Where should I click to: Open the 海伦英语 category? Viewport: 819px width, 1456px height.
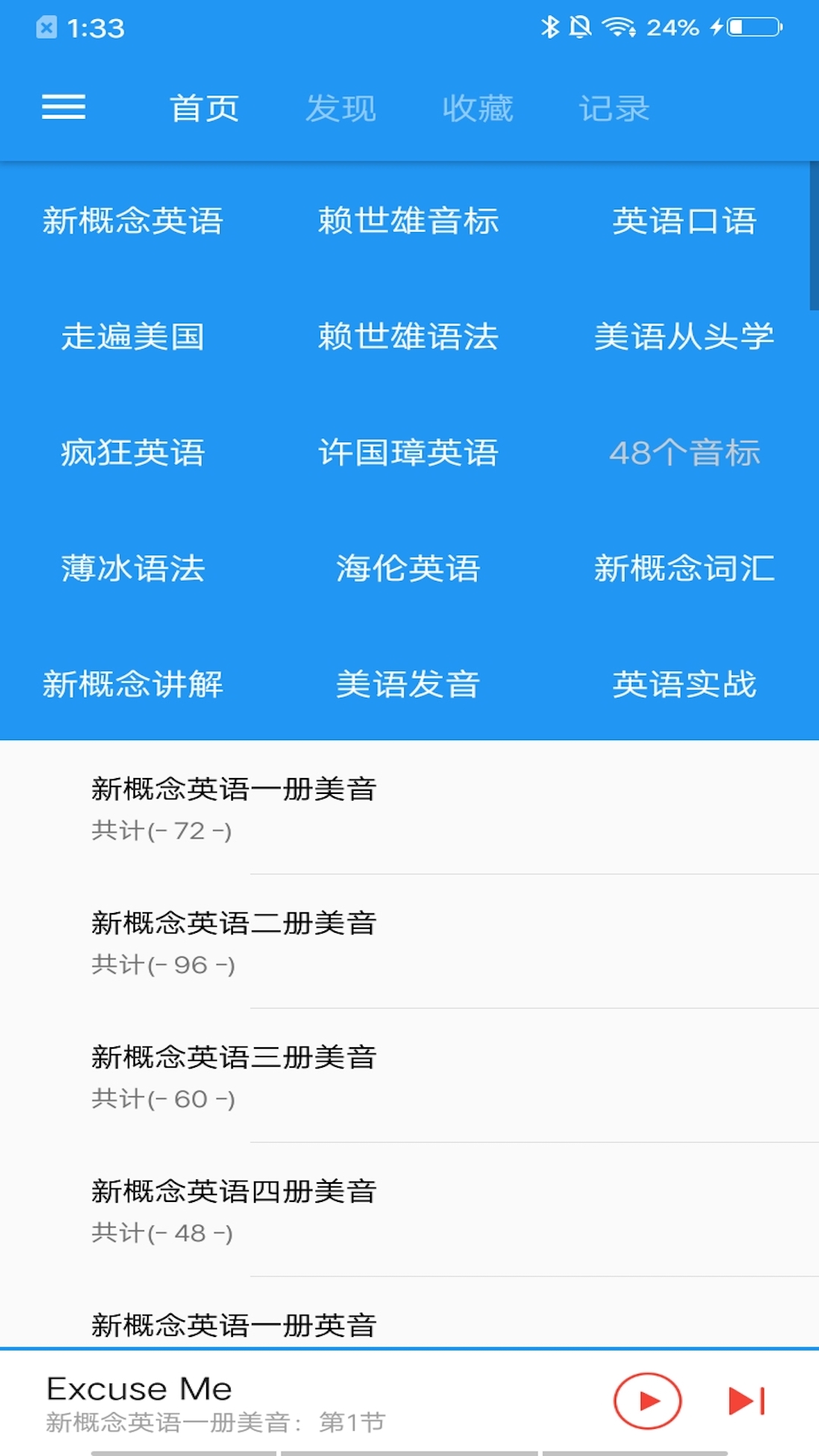[407, 570]
